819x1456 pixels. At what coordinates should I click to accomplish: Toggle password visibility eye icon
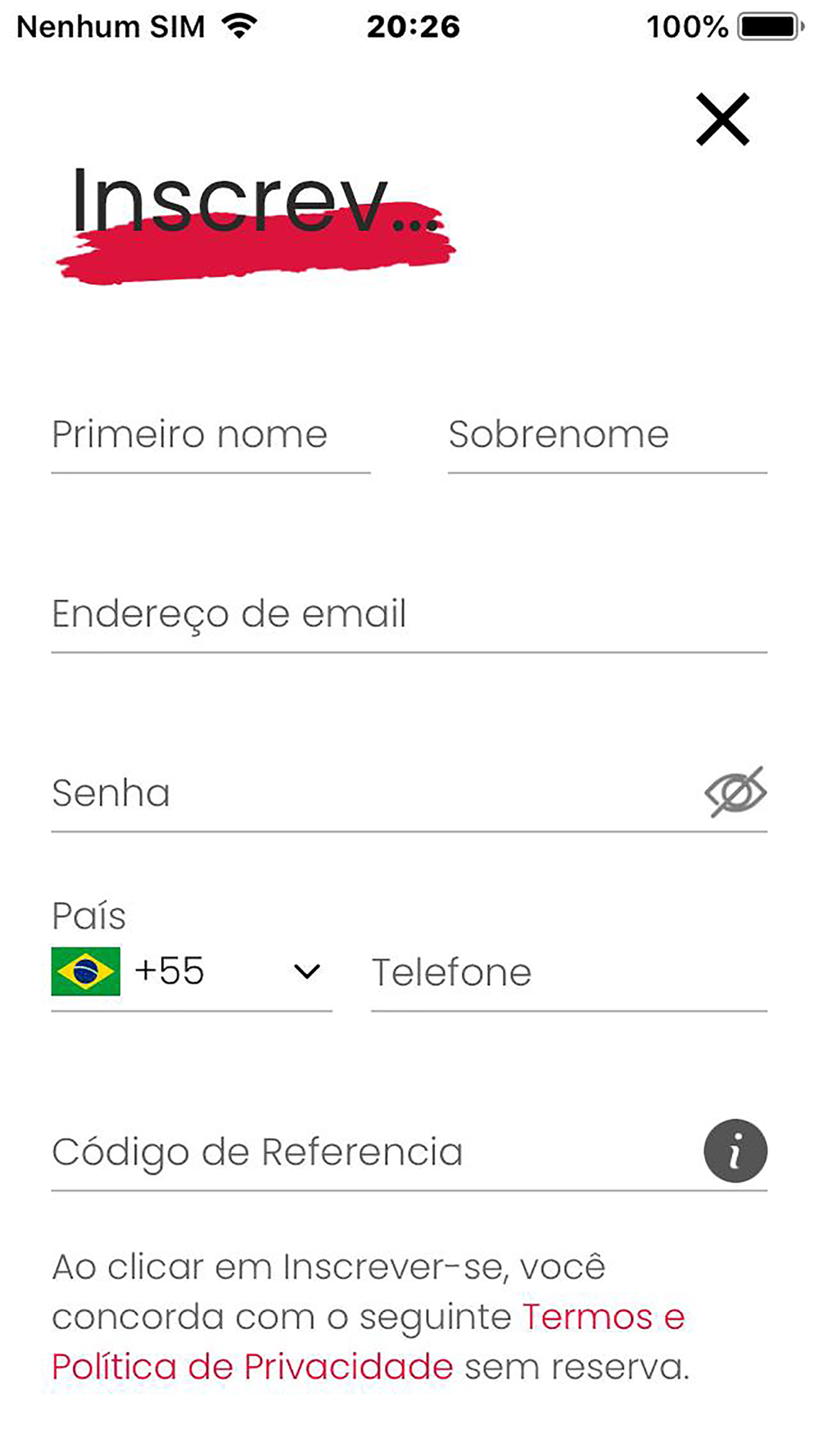(x=735, y=792)
